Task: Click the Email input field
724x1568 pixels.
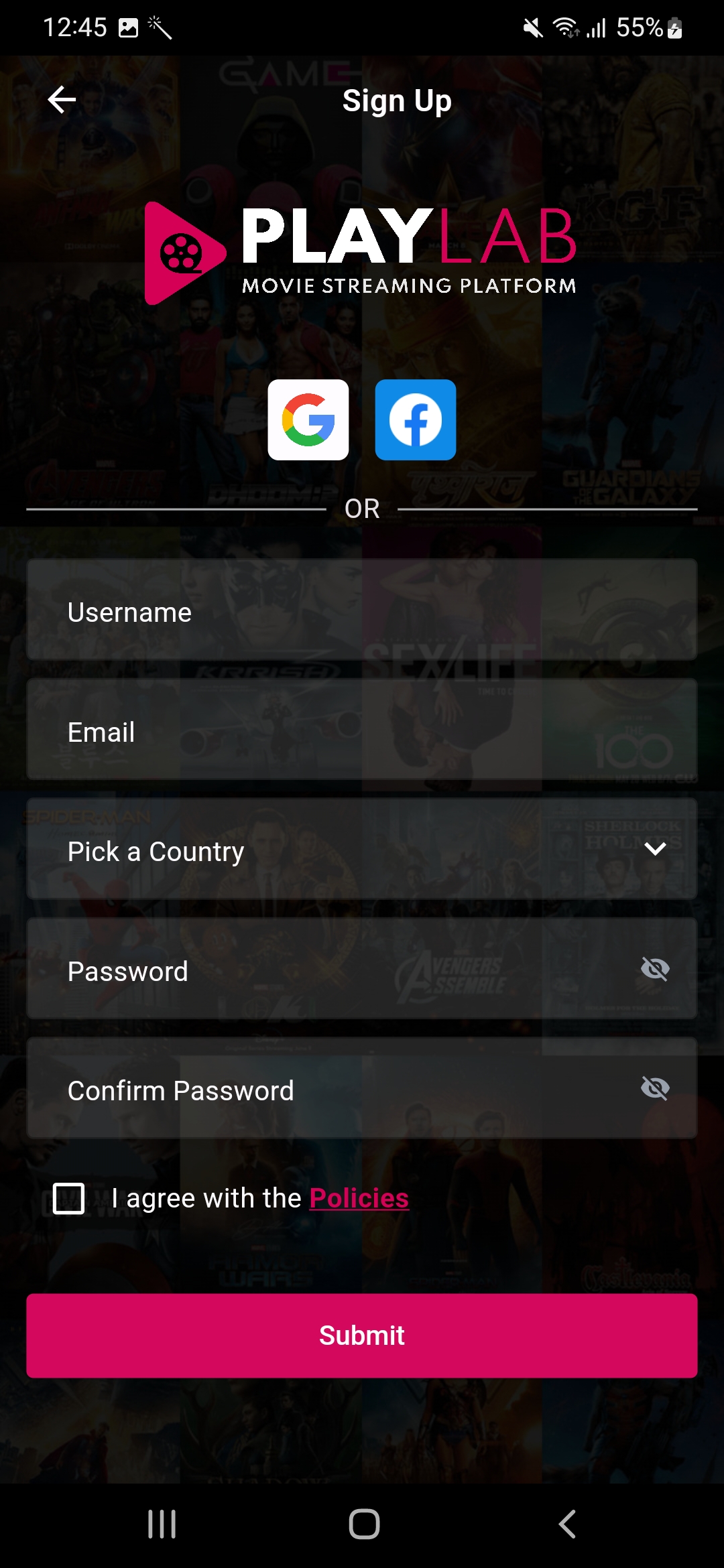Action: point(362,730)
